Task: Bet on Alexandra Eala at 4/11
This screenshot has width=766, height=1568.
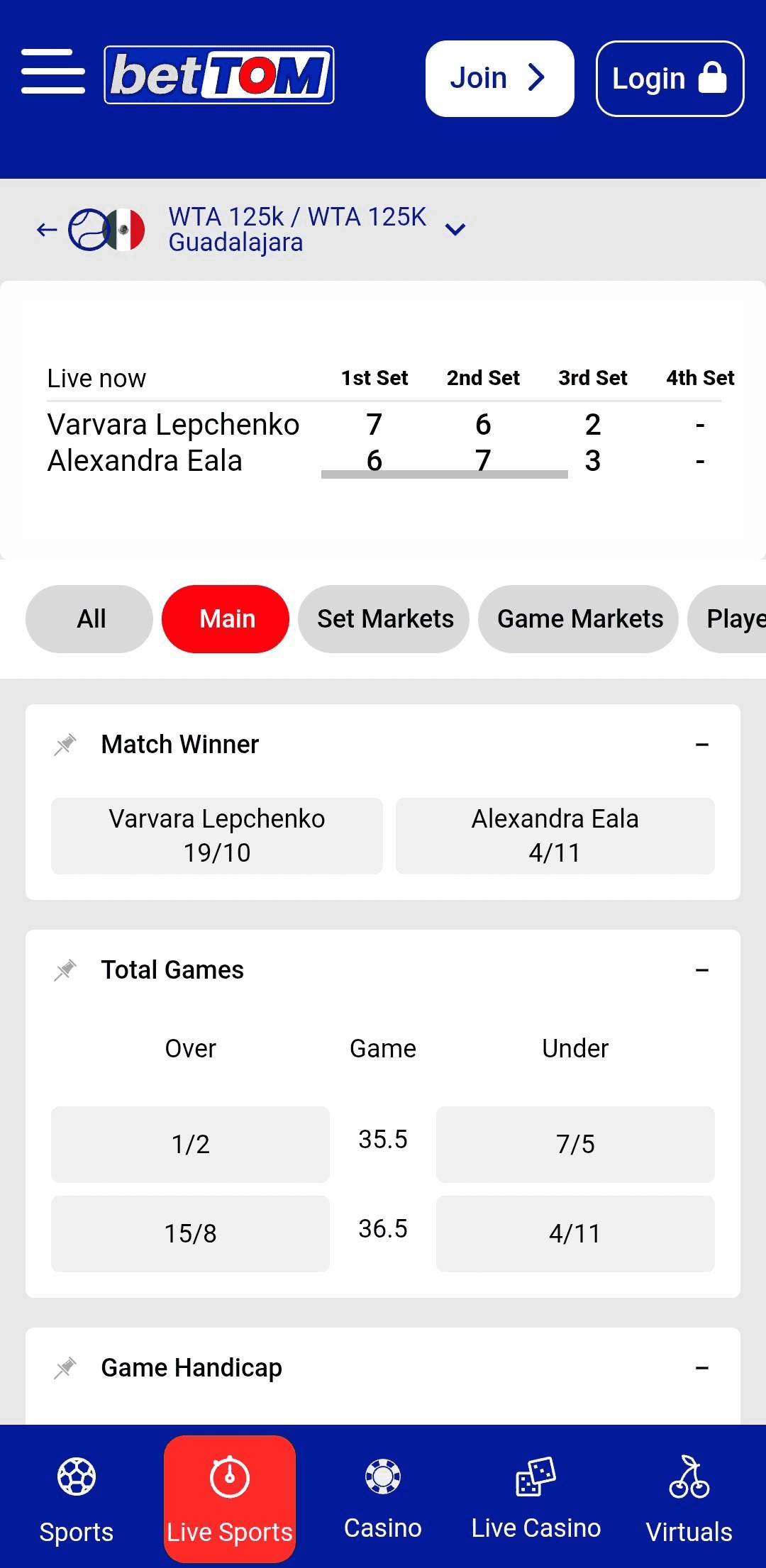Action: (x=555, y=836)
